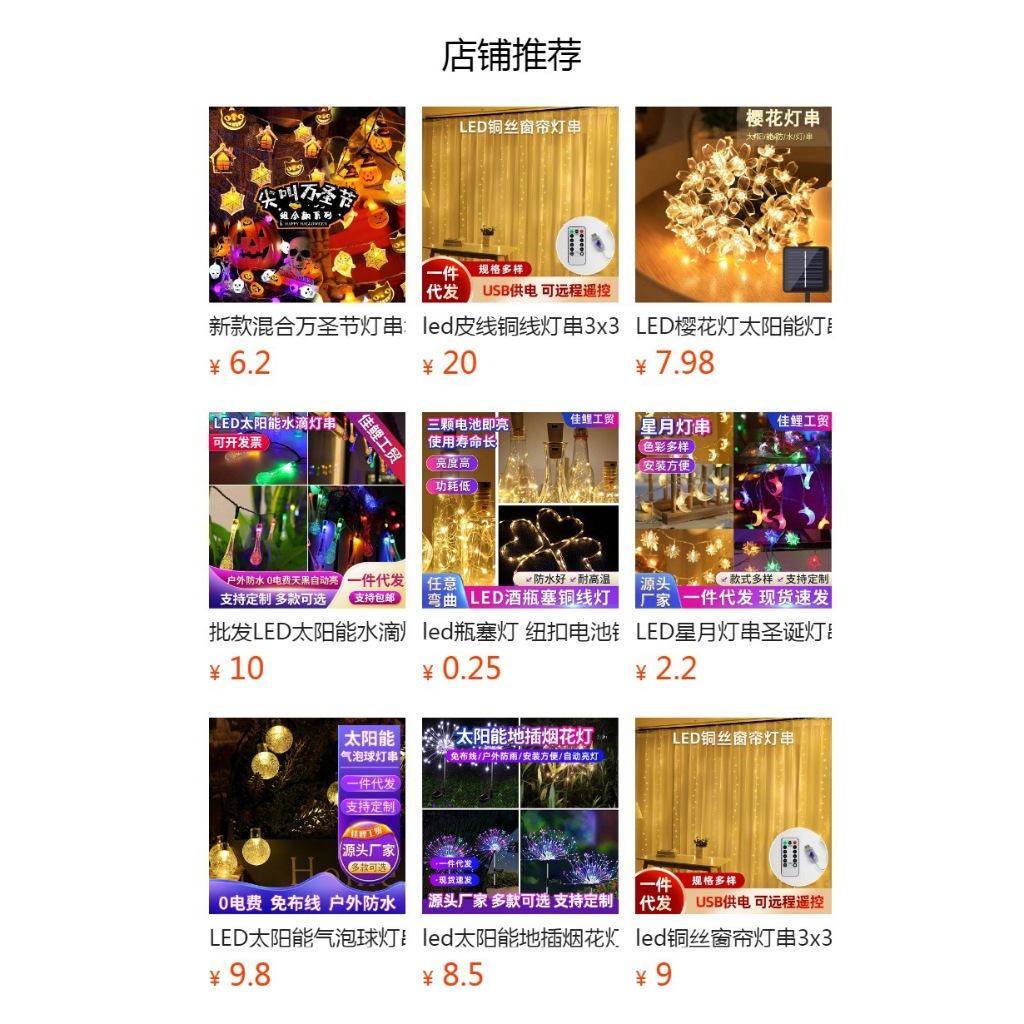This screenshot has width=1024, height=1024.
Task: Open the LED太阳能气泡球灯 product card
Action: [x=307, y=815]
